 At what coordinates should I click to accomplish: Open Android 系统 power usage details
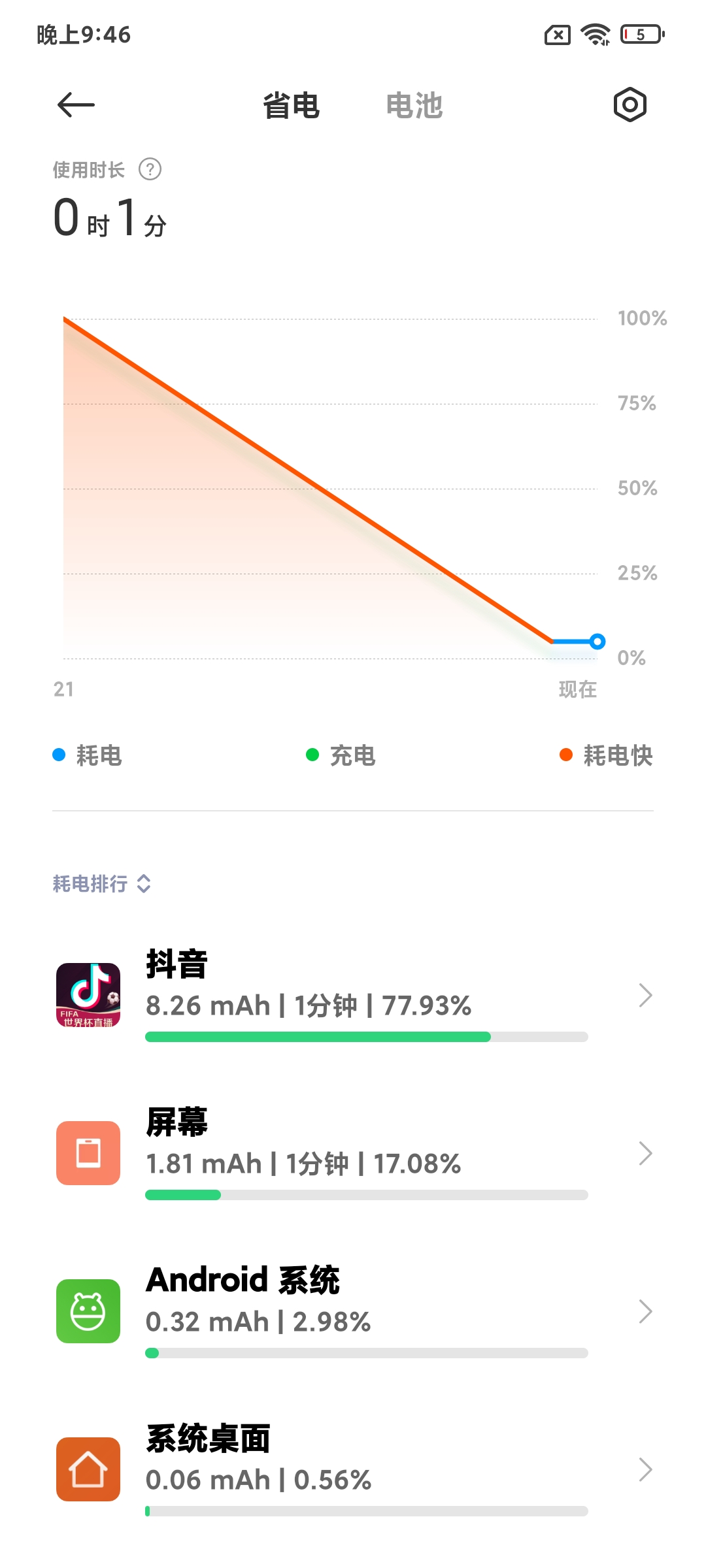click(353, 1311)
